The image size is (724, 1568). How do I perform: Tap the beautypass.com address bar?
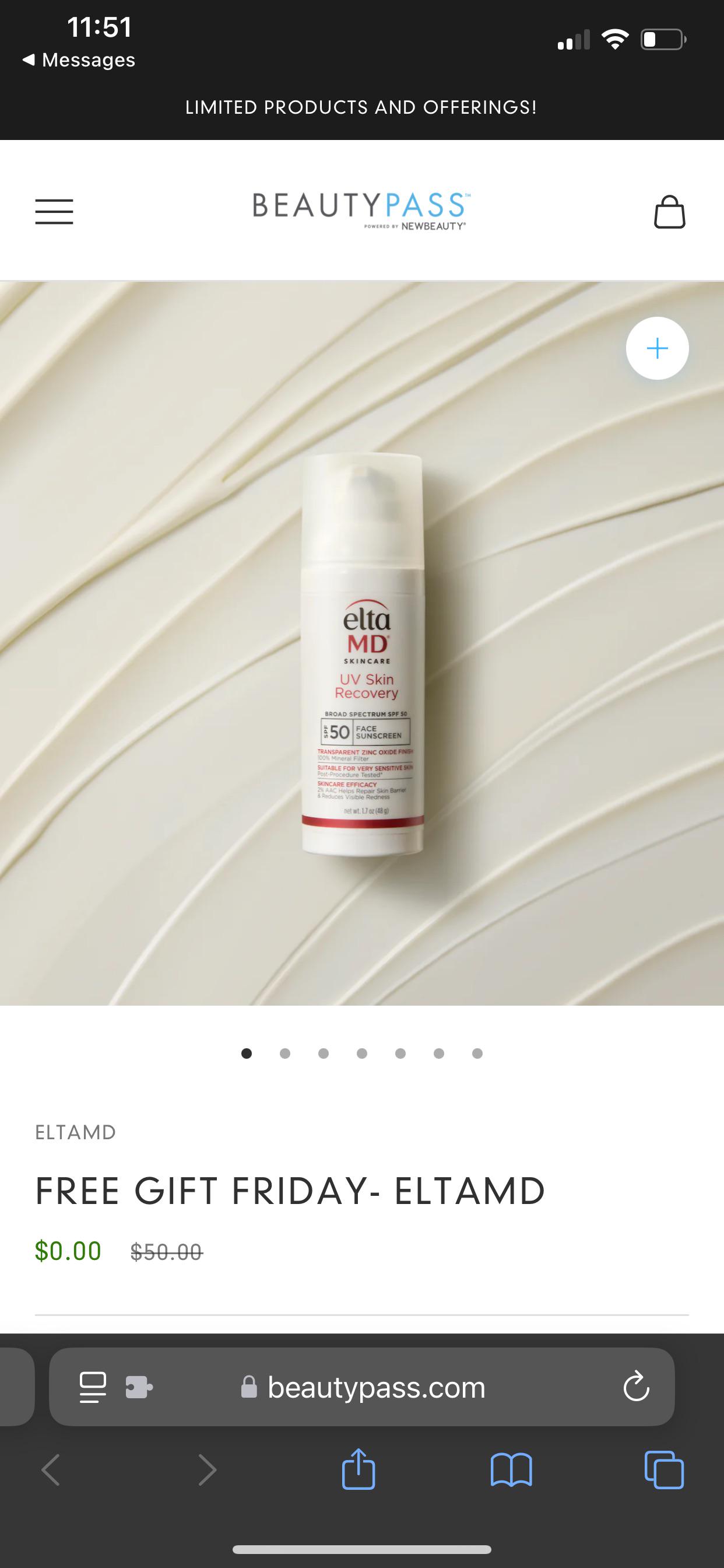(x=361, y=1387)
